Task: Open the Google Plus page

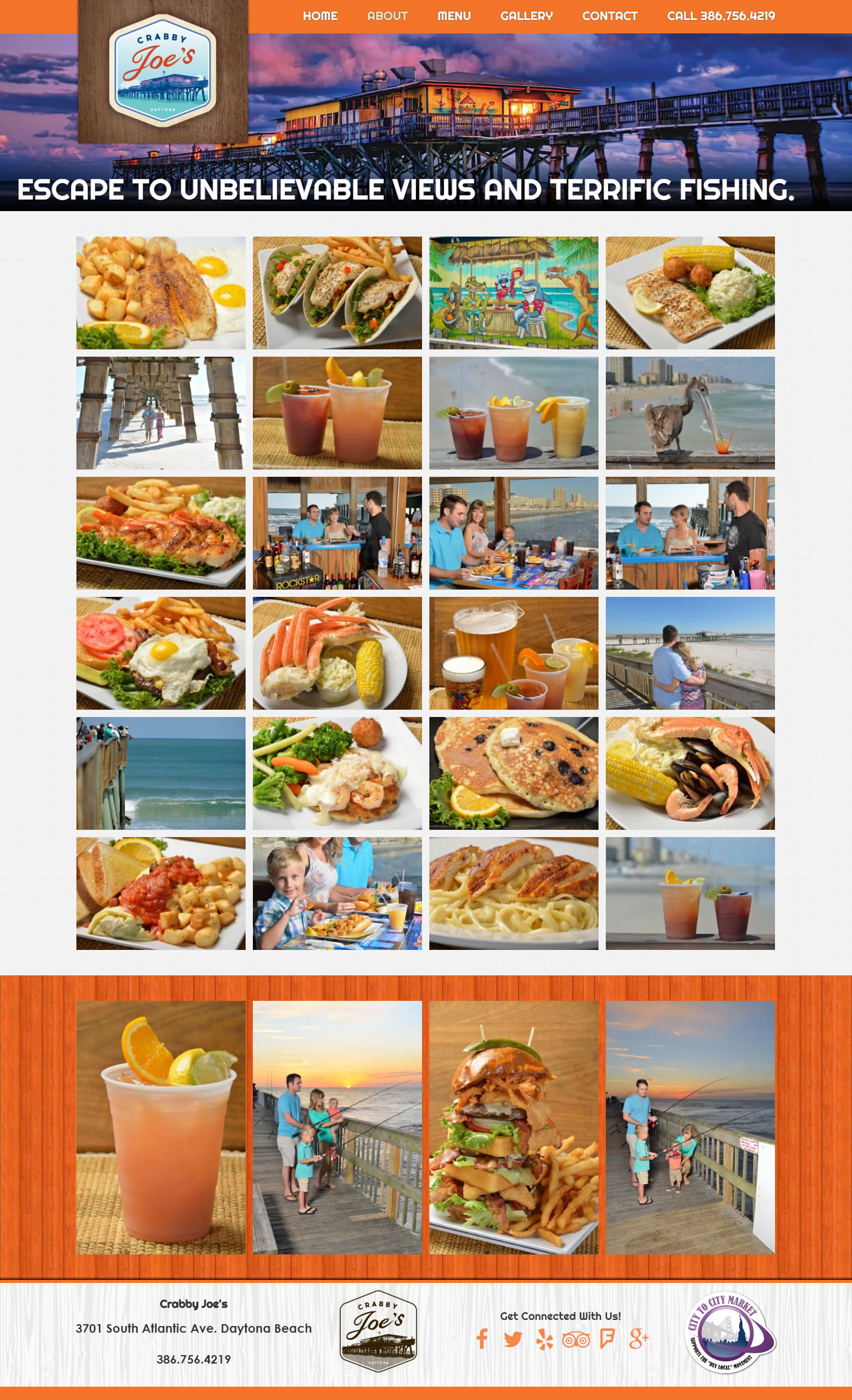Action: pos(639,1338)
